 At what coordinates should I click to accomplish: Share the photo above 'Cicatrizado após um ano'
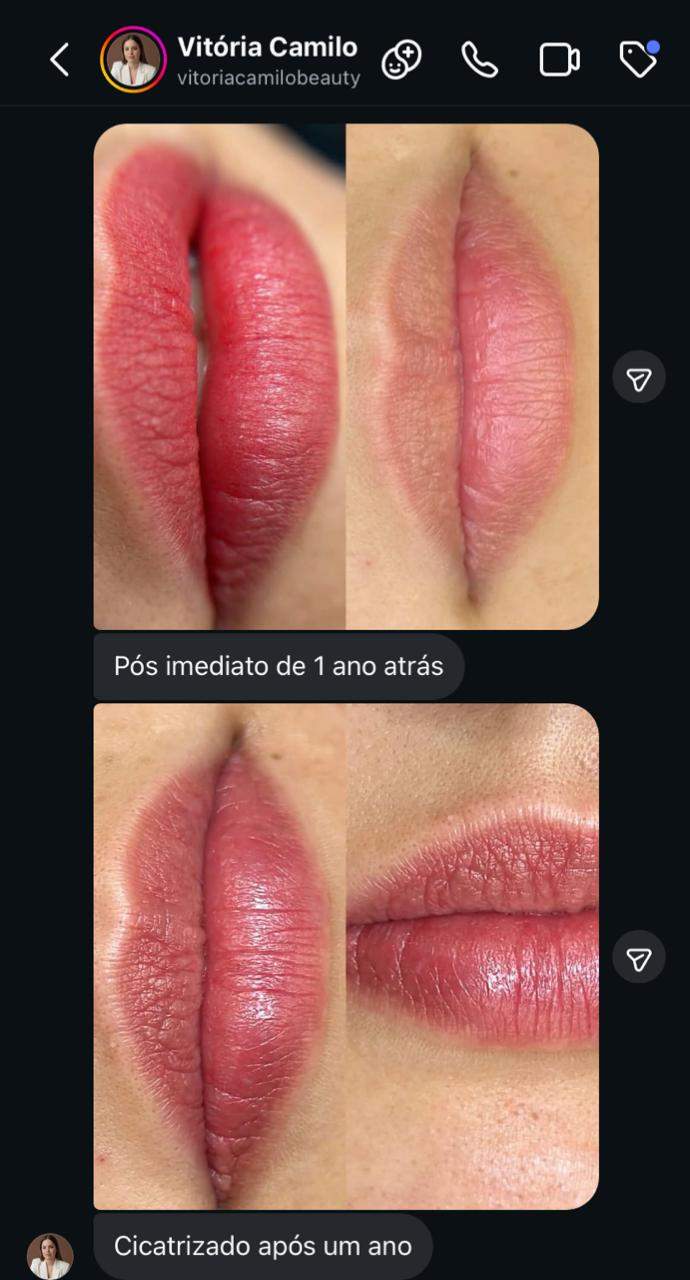pyautogui.click(x=639, y=958)
